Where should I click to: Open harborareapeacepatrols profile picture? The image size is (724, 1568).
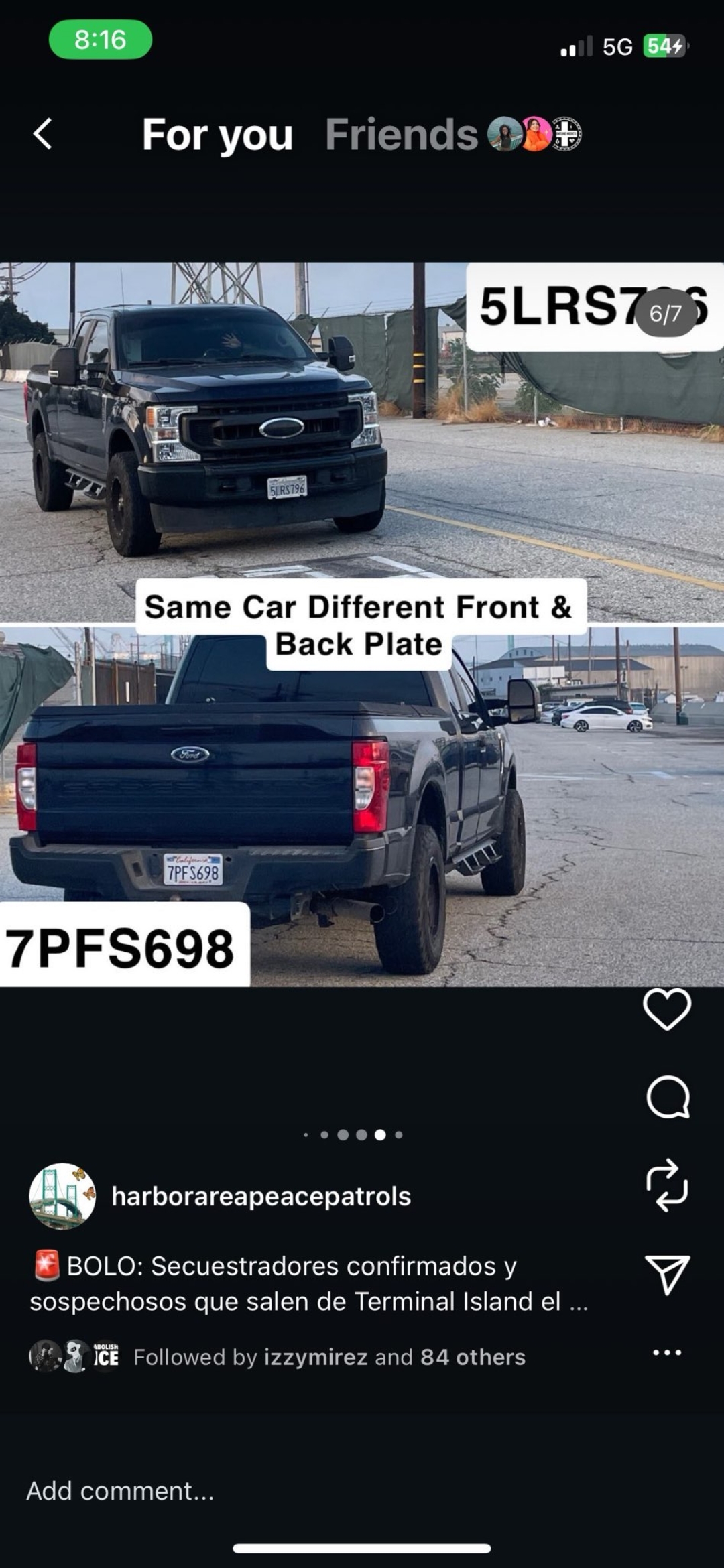(62, 1196)
